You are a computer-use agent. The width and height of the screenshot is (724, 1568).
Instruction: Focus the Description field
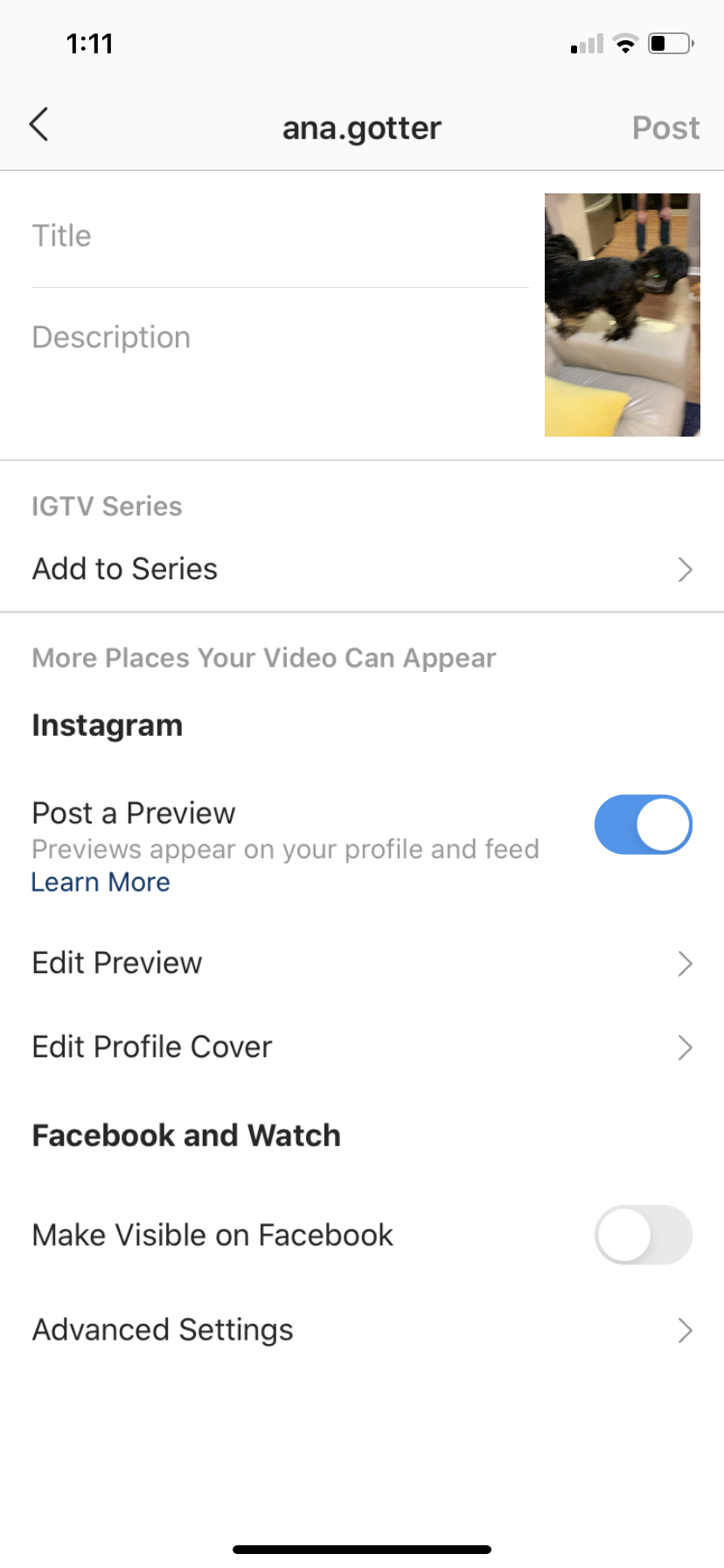(280, 367)
